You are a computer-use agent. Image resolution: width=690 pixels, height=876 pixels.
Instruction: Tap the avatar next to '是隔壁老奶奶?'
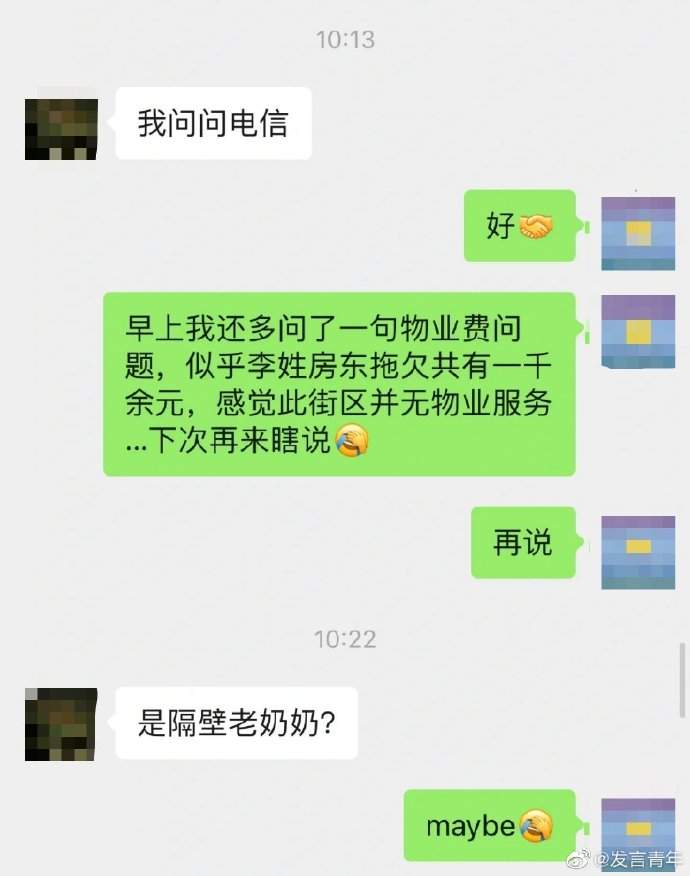pyautogui.click(x=61, y=723)
